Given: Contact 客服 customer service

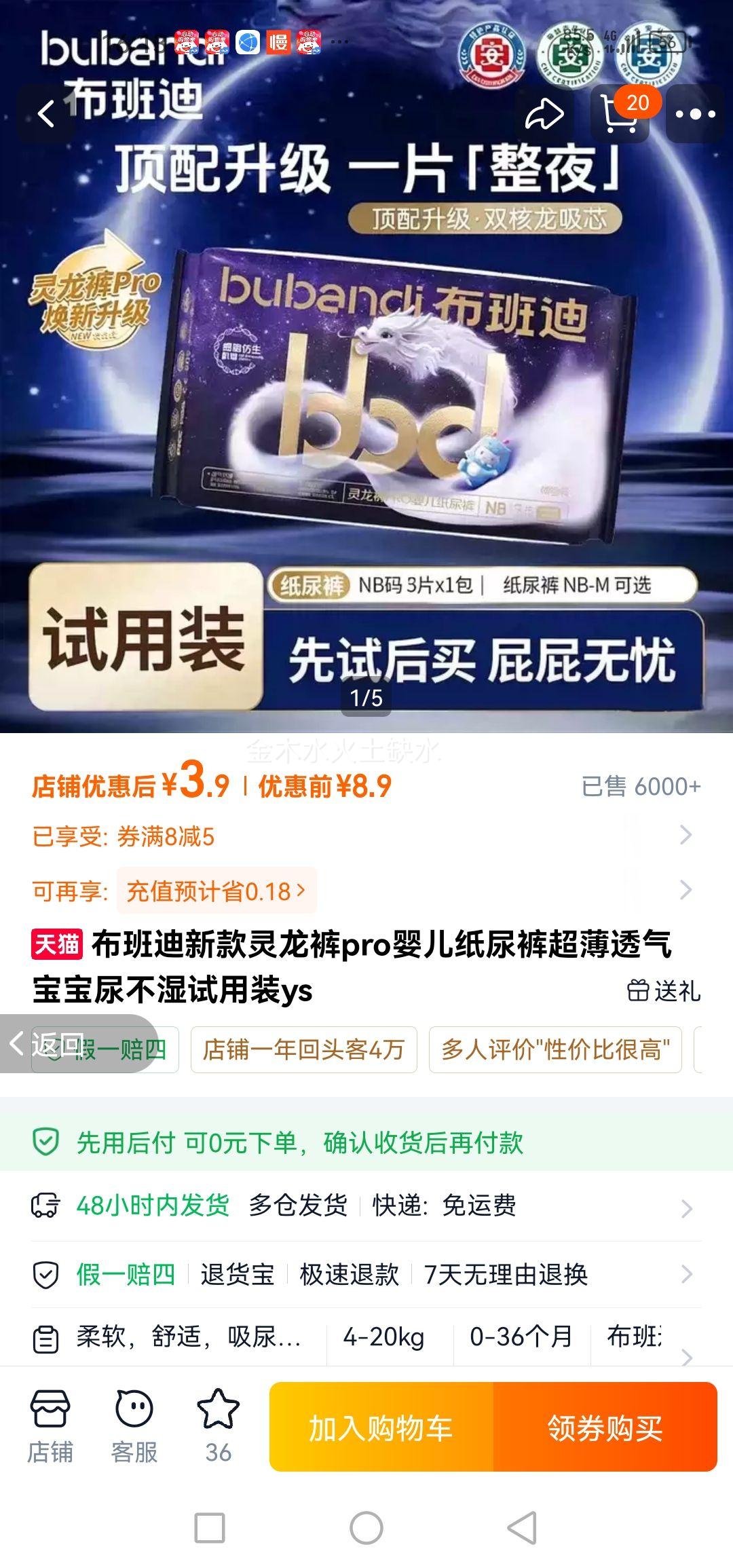Looking at the screenshot, I should 134,1425.
